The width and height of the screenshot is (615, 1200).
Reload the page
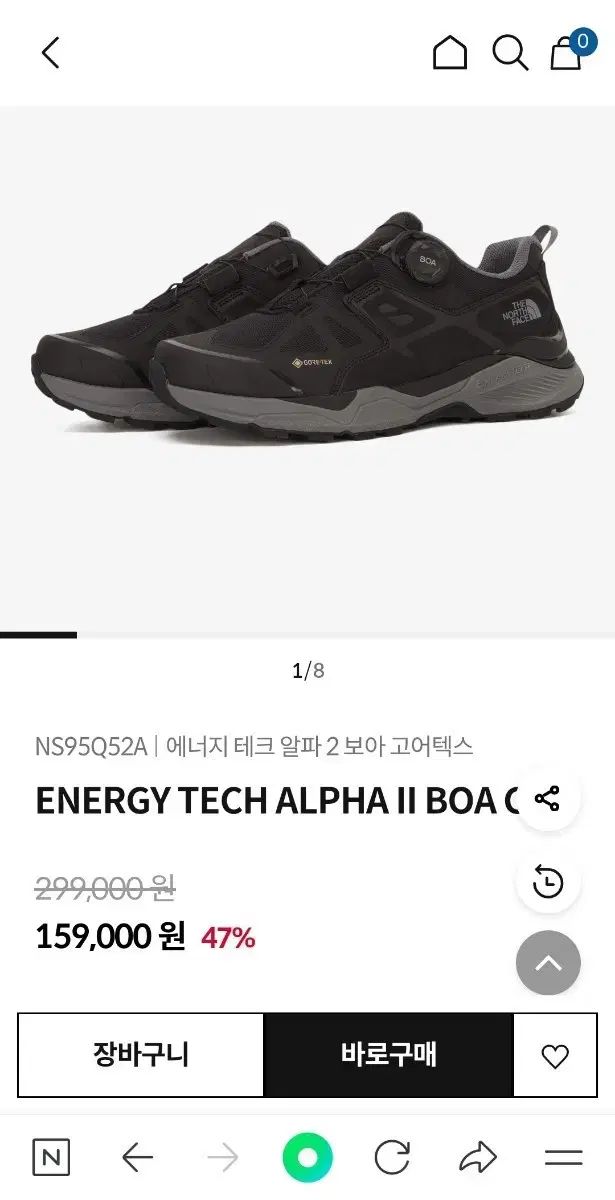coord(392,1158)
